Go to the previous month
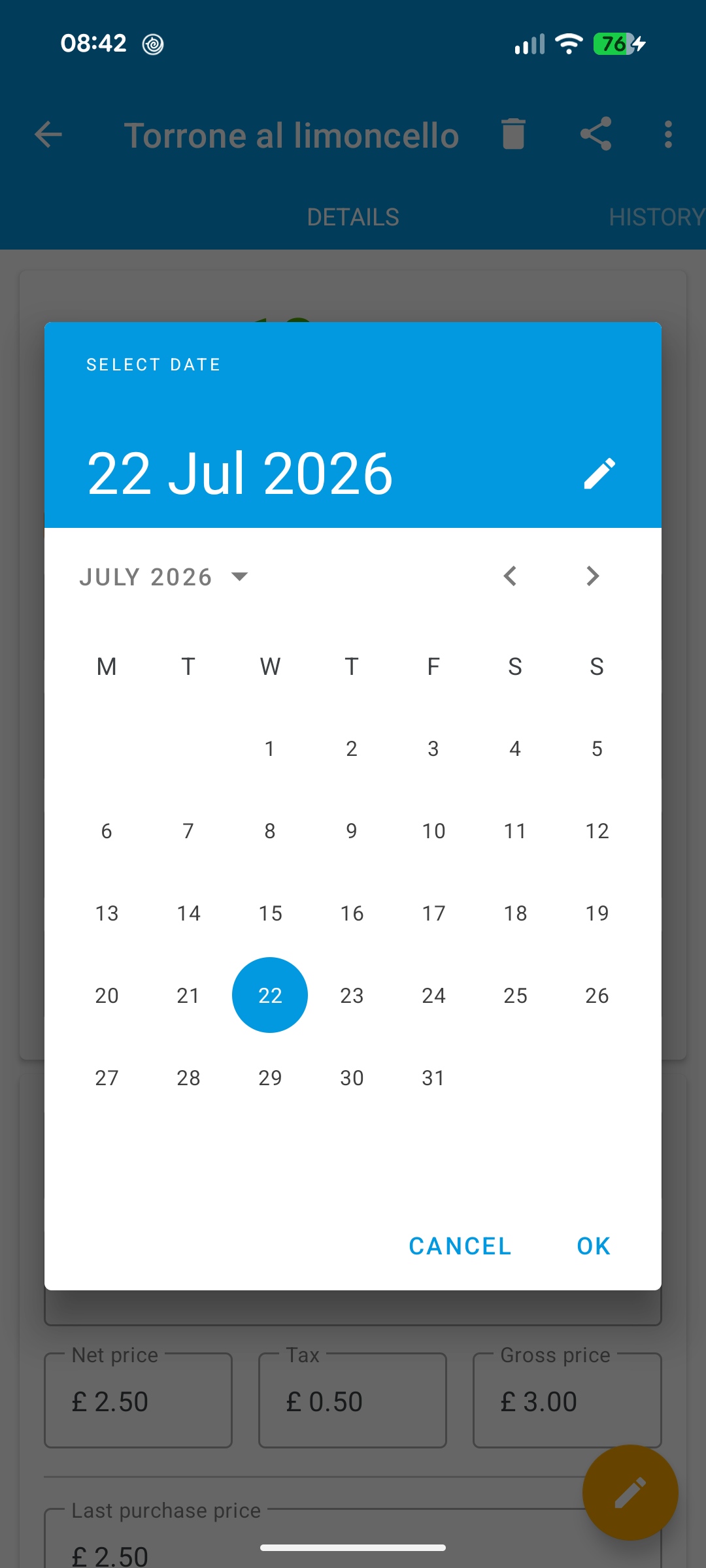This screenshot has height=1568, width=706. [511, 576]
